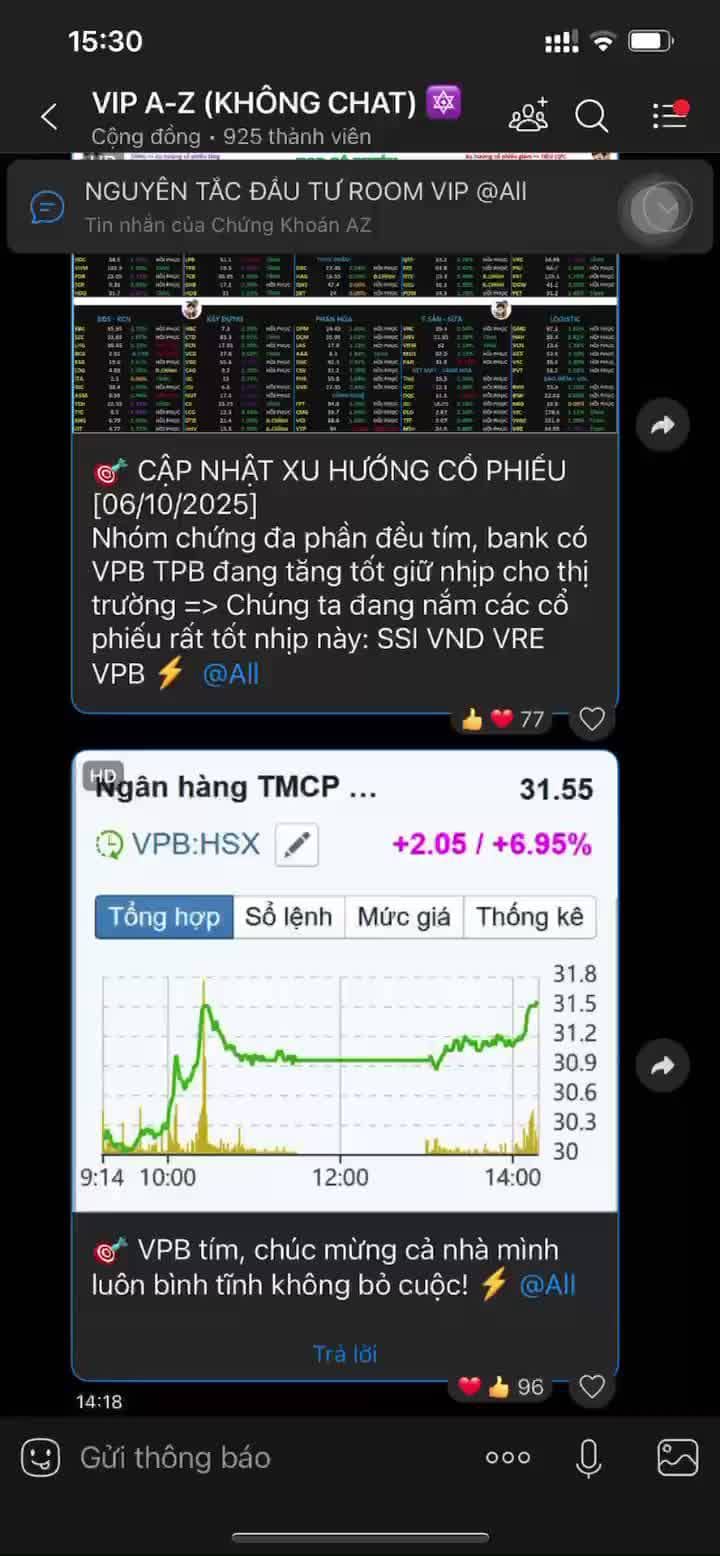Tap the more options ellipsis beside the input
The width and height of the screenshot is (720, 1556).
(x=507, y=1457)
